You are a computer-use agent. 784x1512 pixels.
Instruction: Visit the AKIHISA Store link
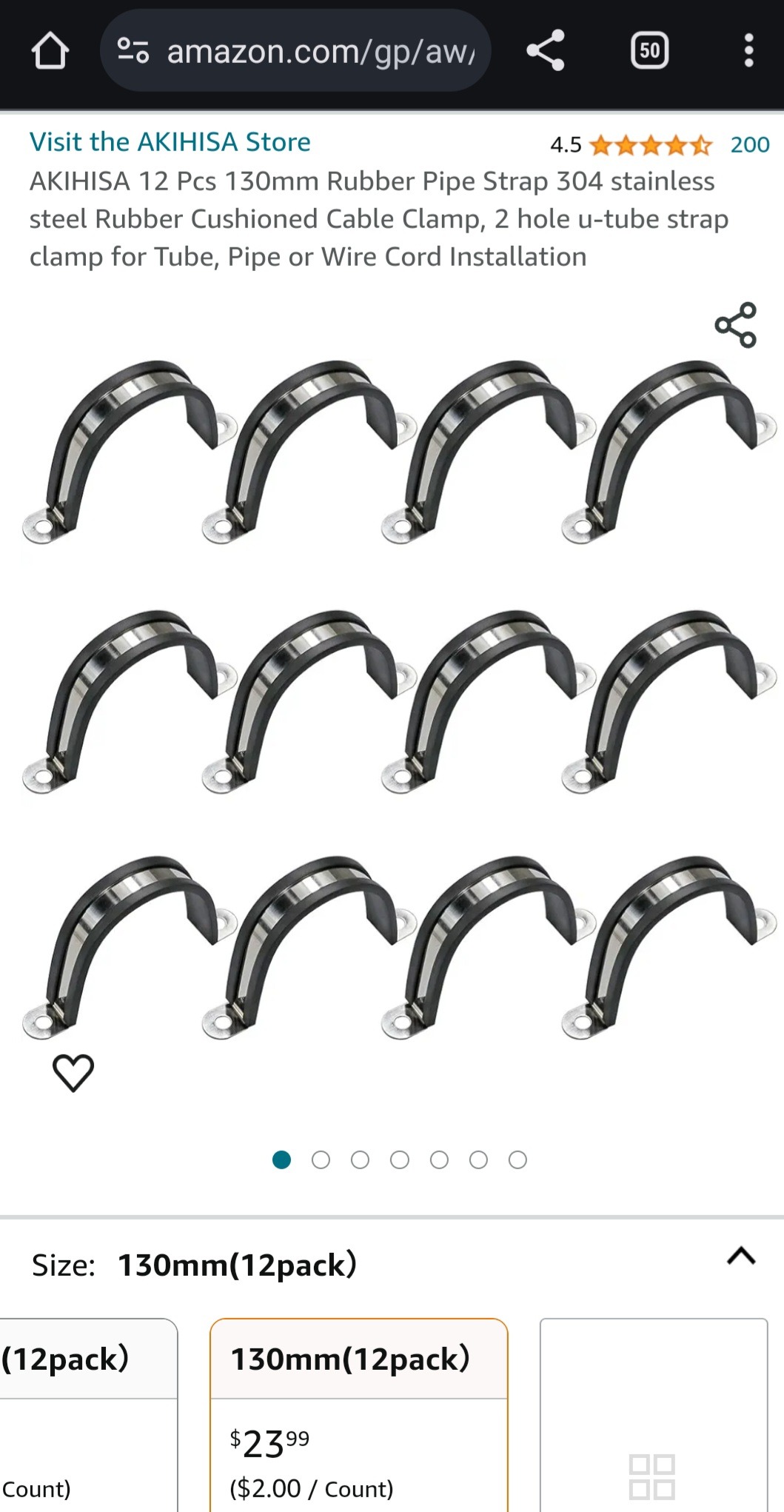170,141
